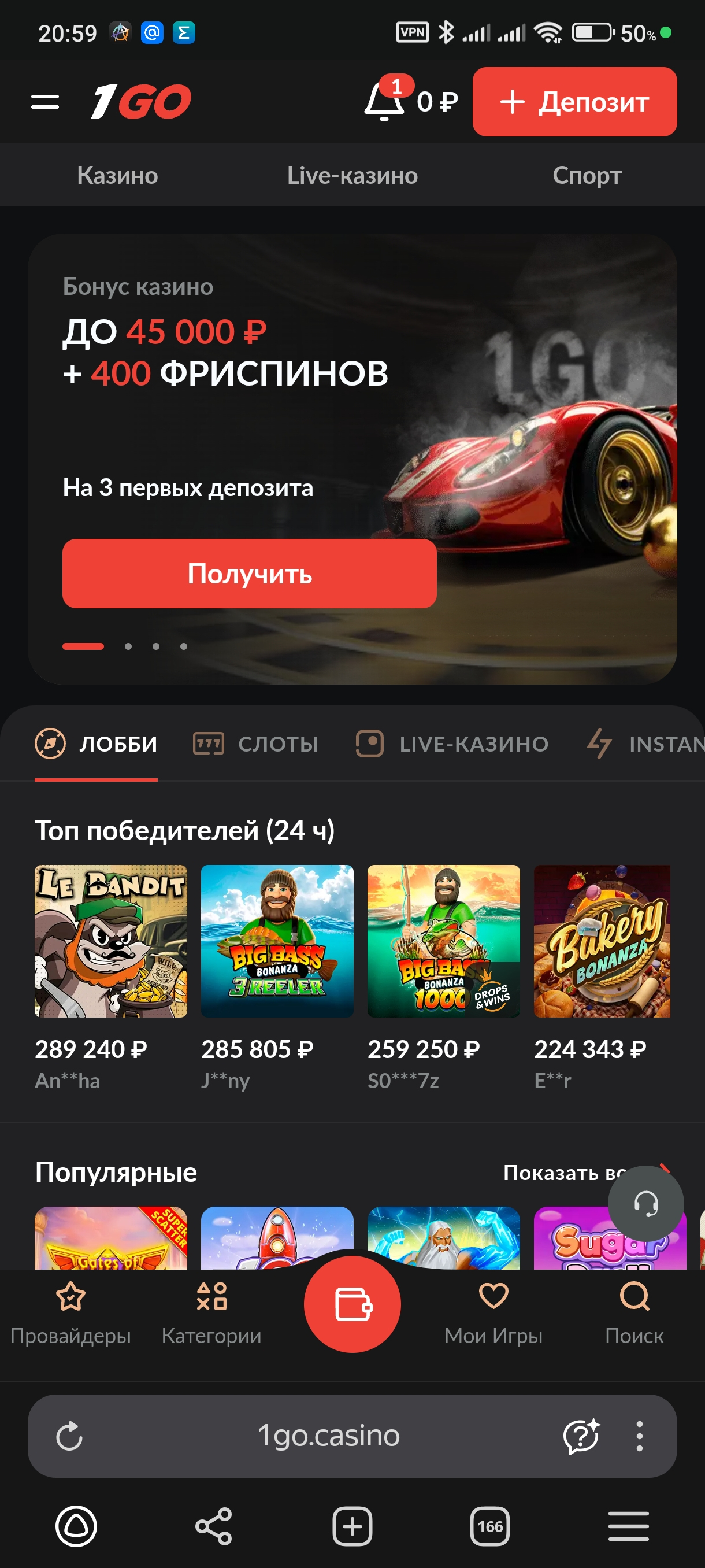This screenshot has height=1568, width=705.
Task: Open the notifications bell
Action: pyautogui.click(x=384, y=101)
